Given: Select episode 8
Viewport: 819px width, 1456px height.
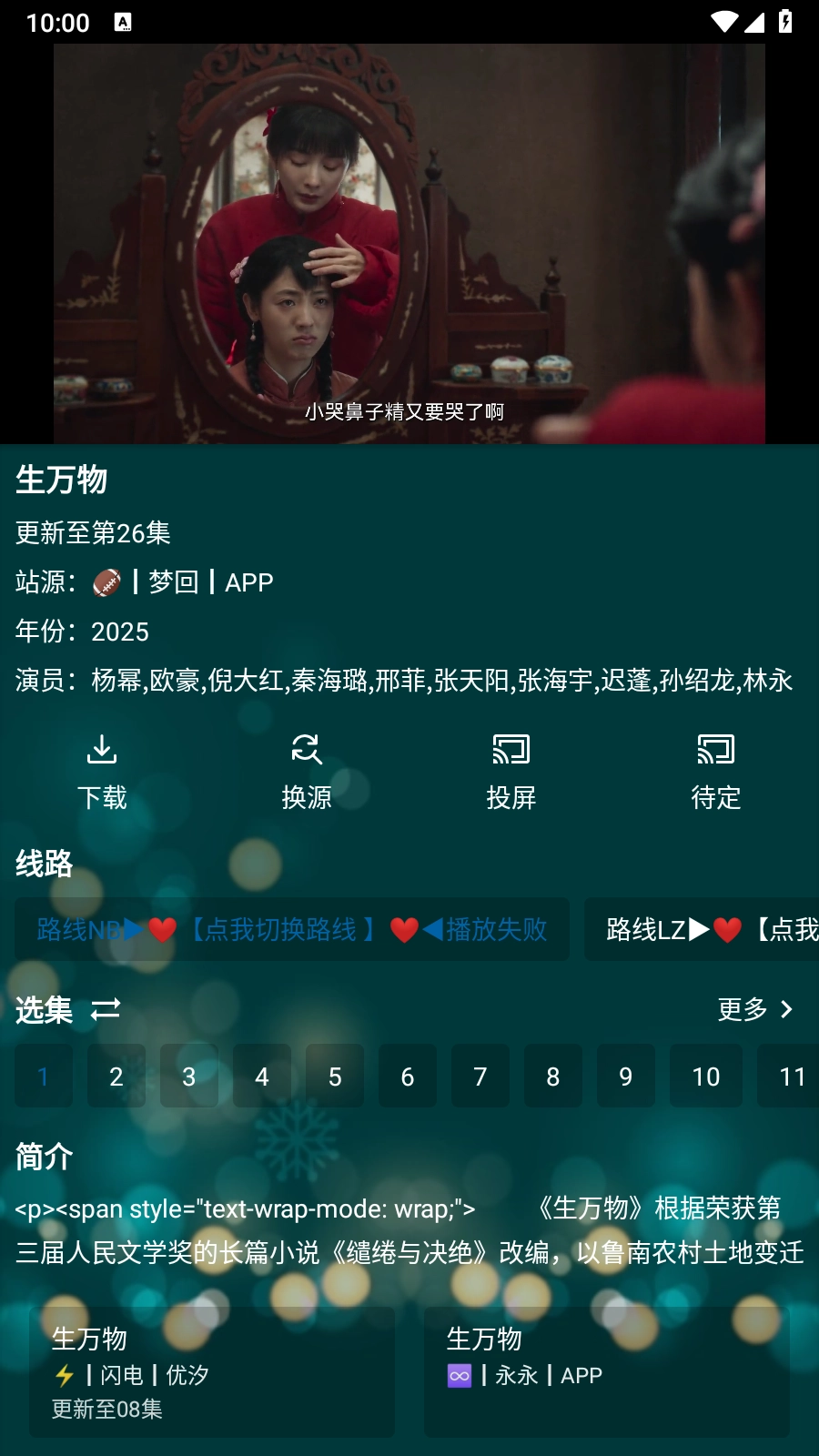Looking at the screenshot, I should 553,1077.
